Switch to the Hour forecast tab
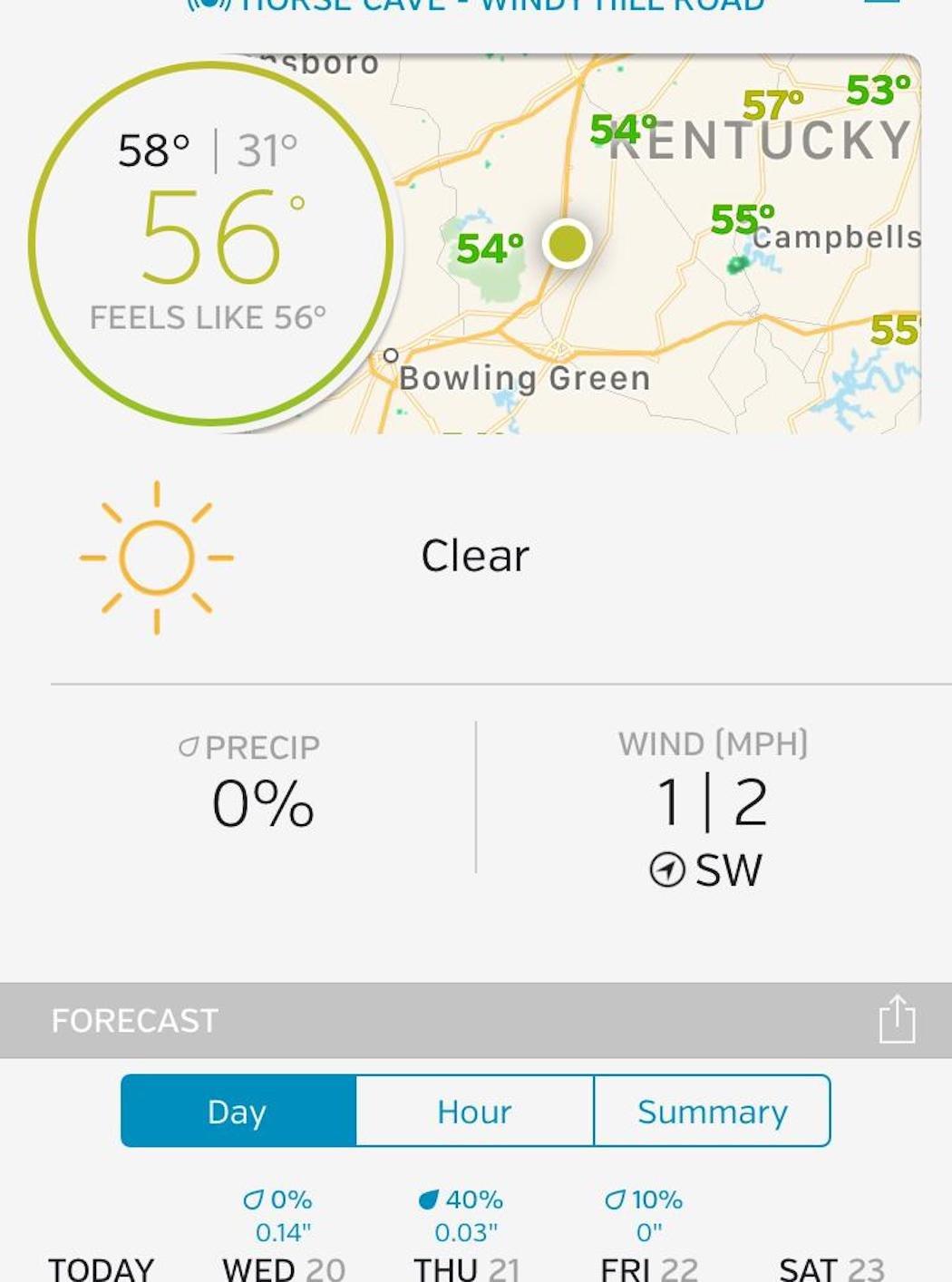The width and height of the screenshot is (952, 1282). pyautogui.click(x=473, y=1112)
